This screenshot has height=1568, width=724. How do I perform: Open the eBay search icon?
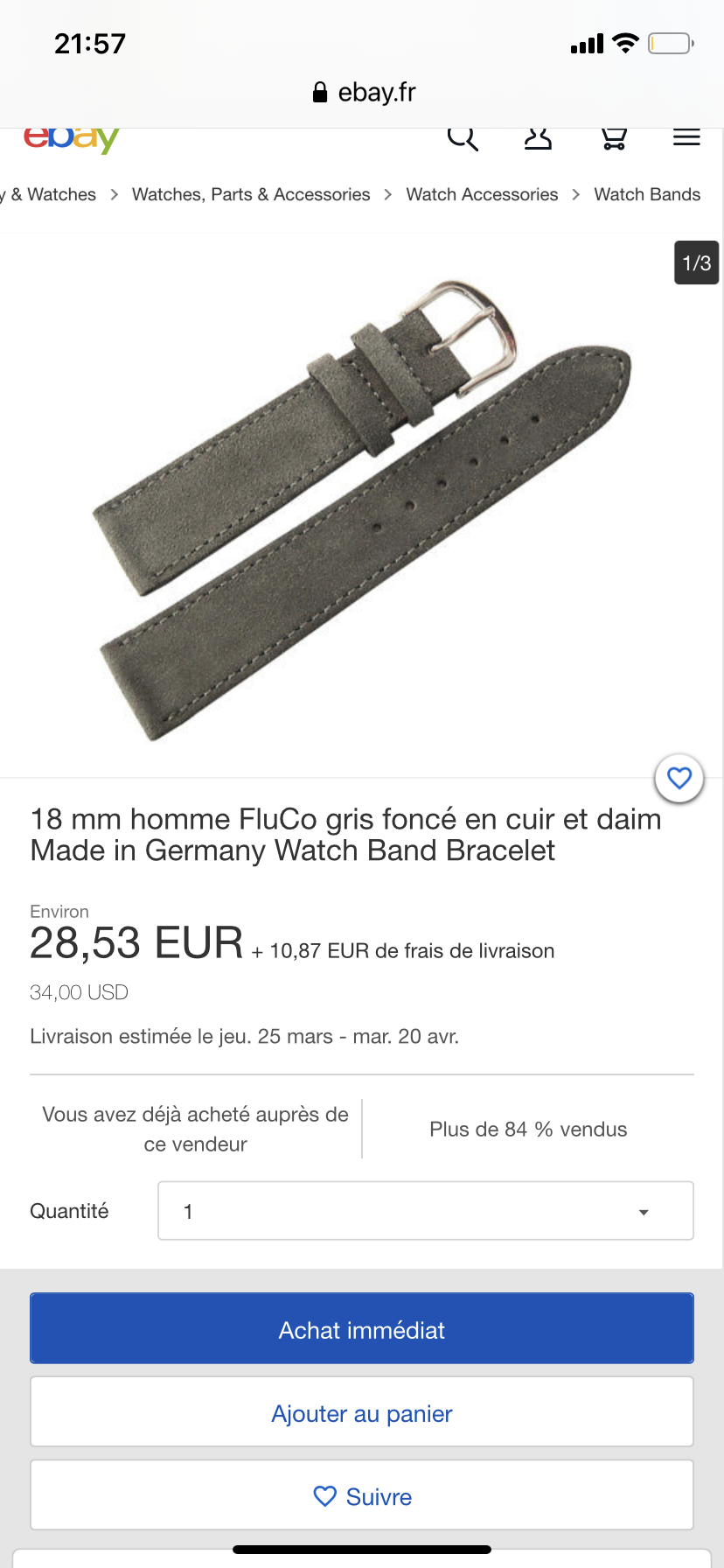pos(463,138)
